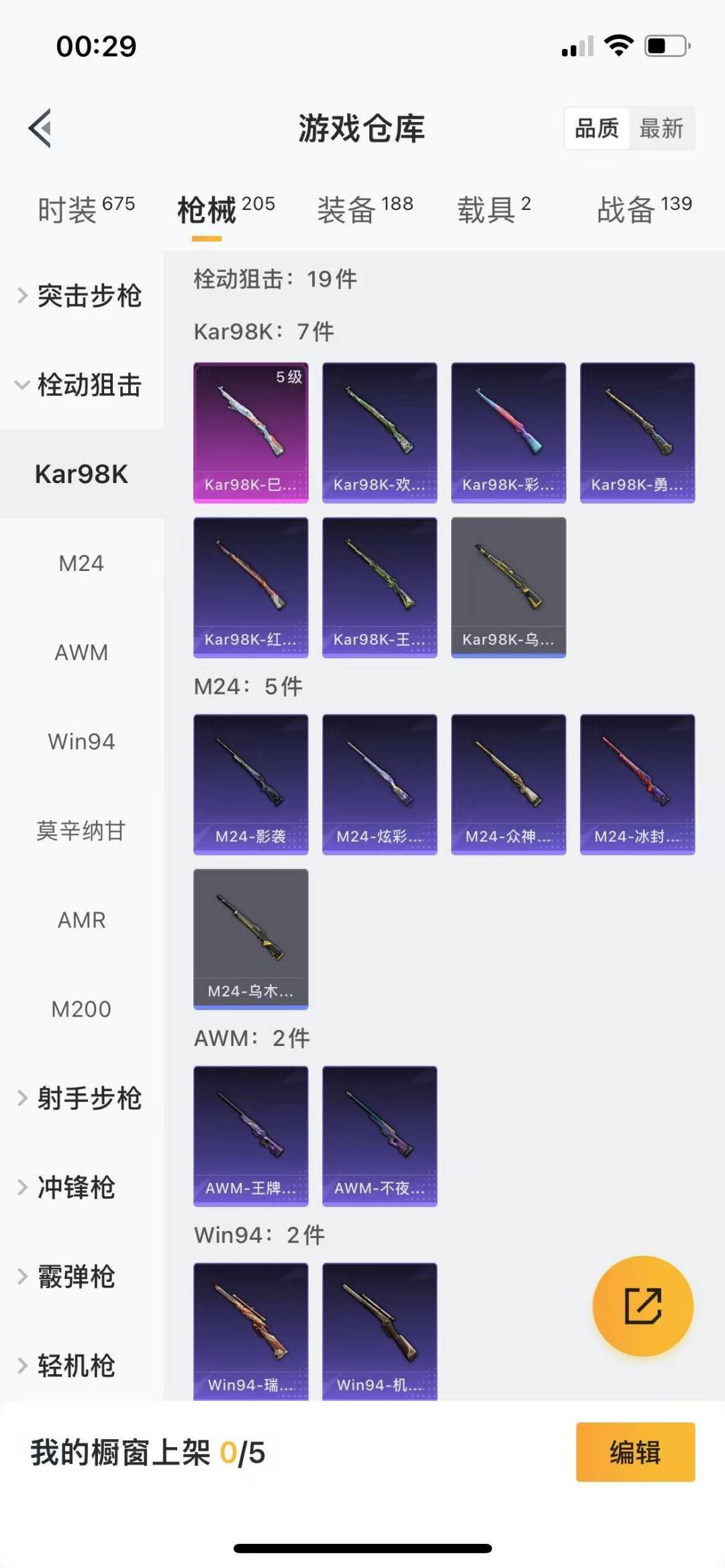This screenshot has width=725, height=1568.
Task: Open the 装备 tab
Action: tap(365, 210)
